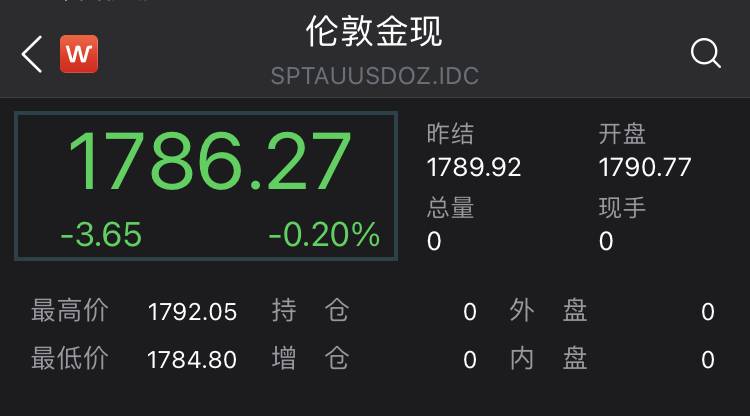Tap the red W icon
This screenshot has width=750, height=416.
(79, 54)
